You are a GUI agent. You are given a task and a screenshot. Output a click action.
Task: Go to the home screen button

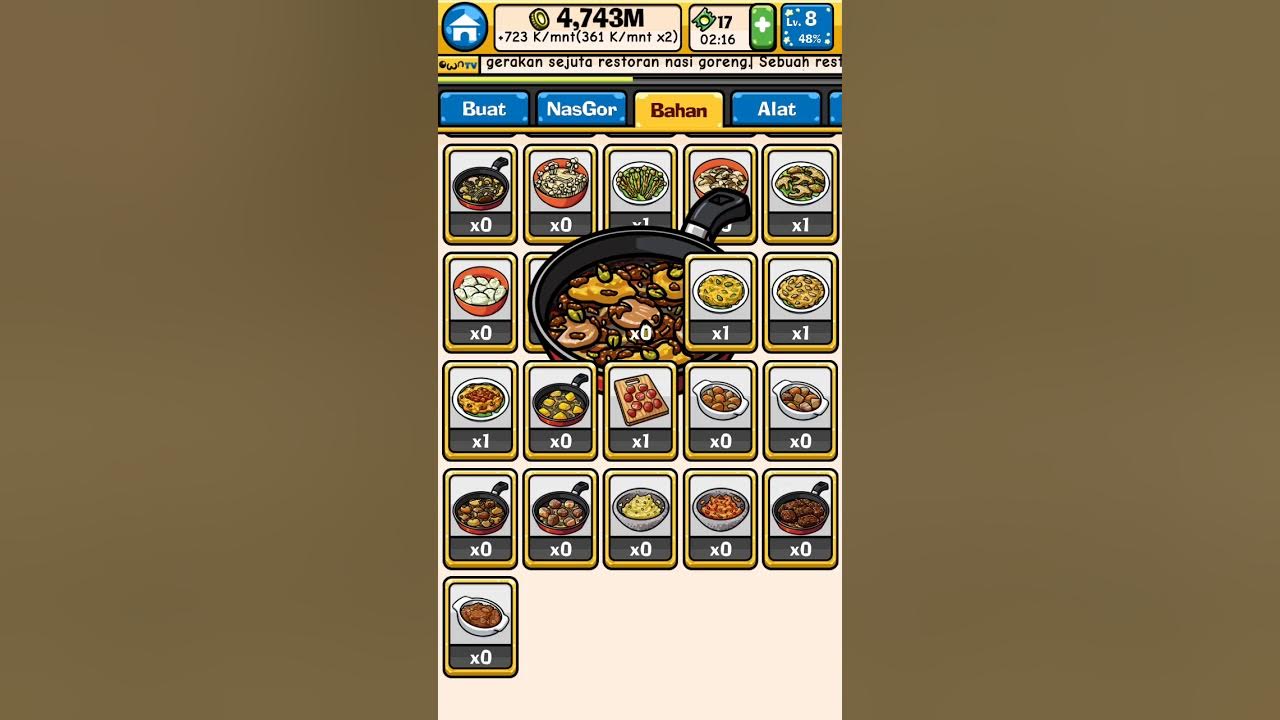(464, 27)
